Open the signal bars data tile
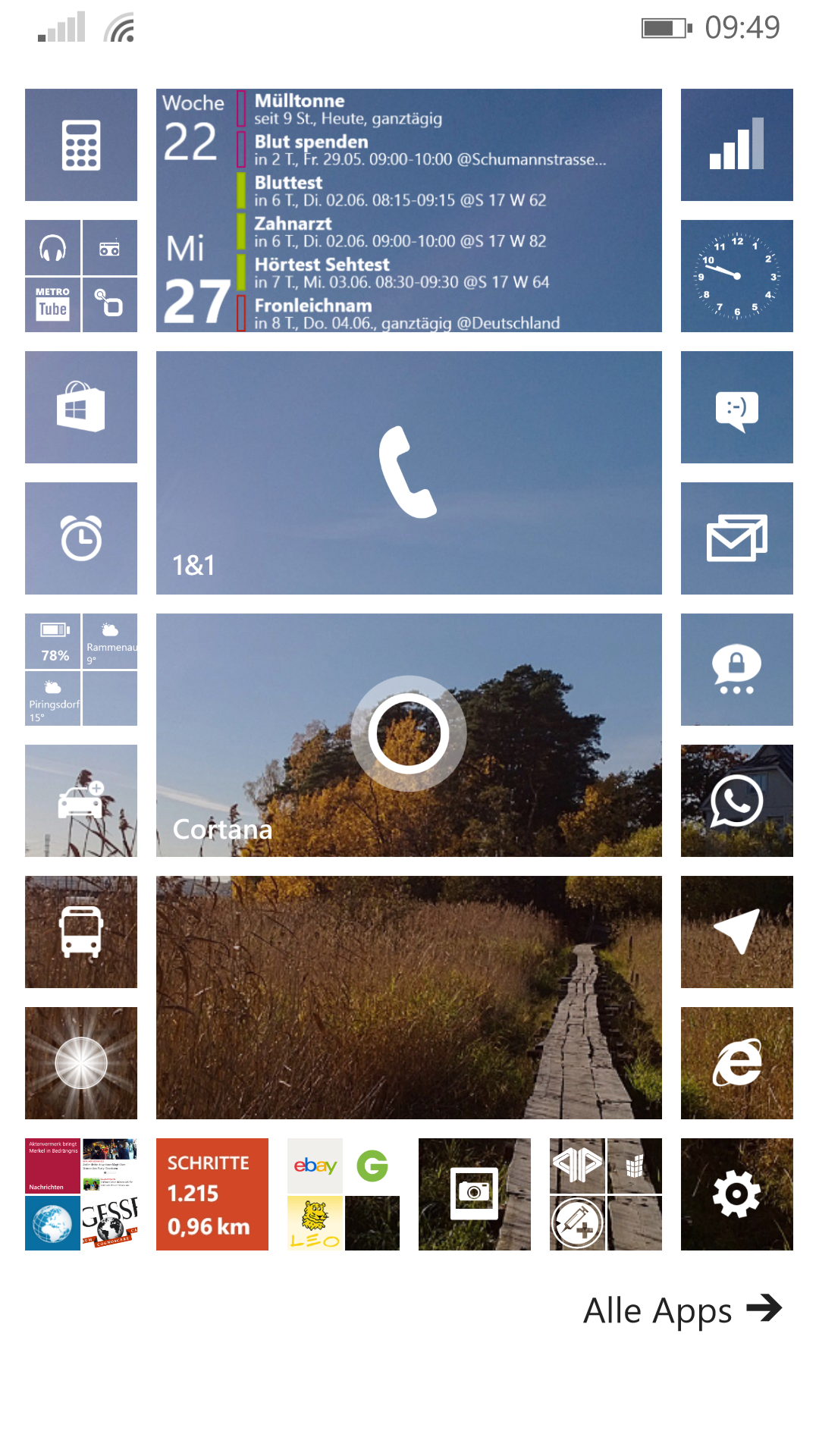 [737, 145]
